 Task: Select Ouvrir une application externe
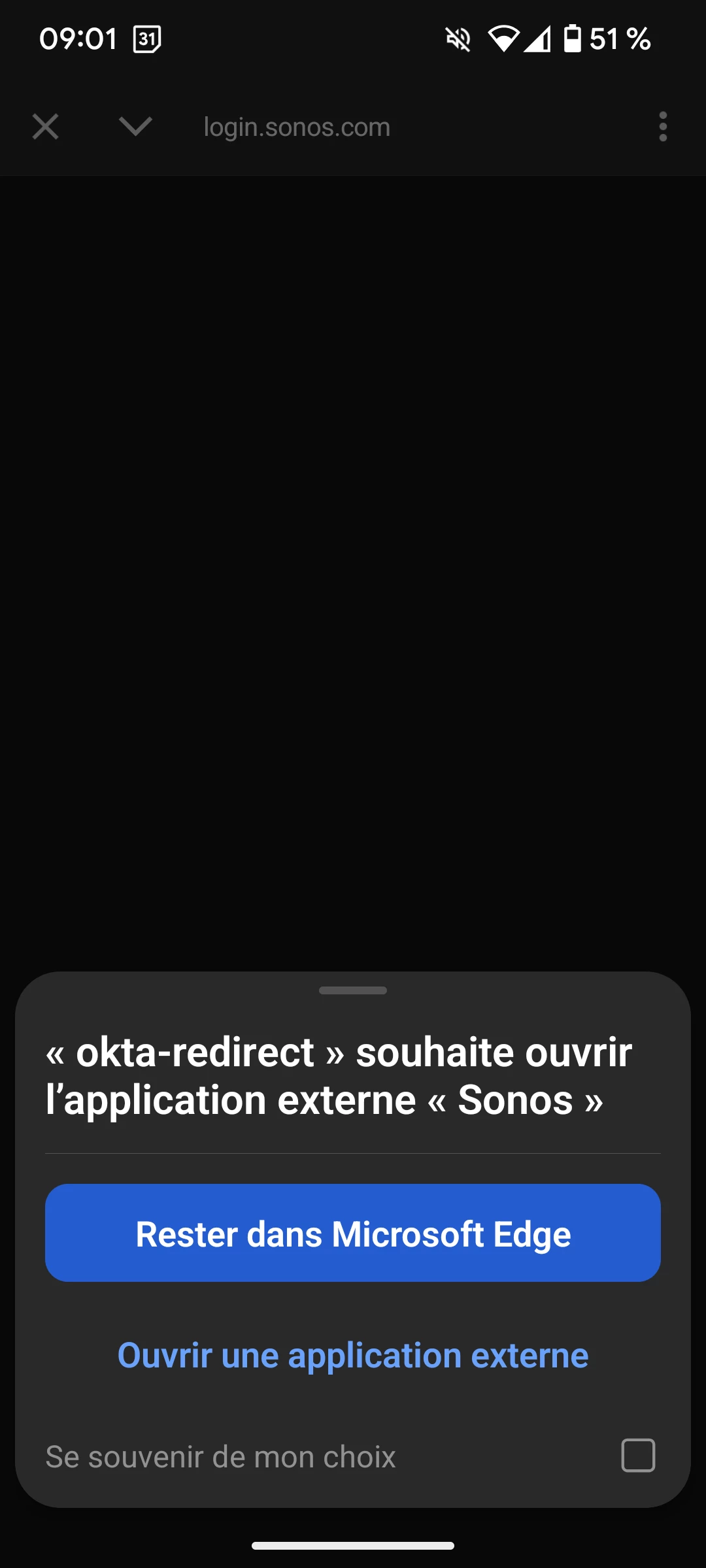coord(353,1355)
